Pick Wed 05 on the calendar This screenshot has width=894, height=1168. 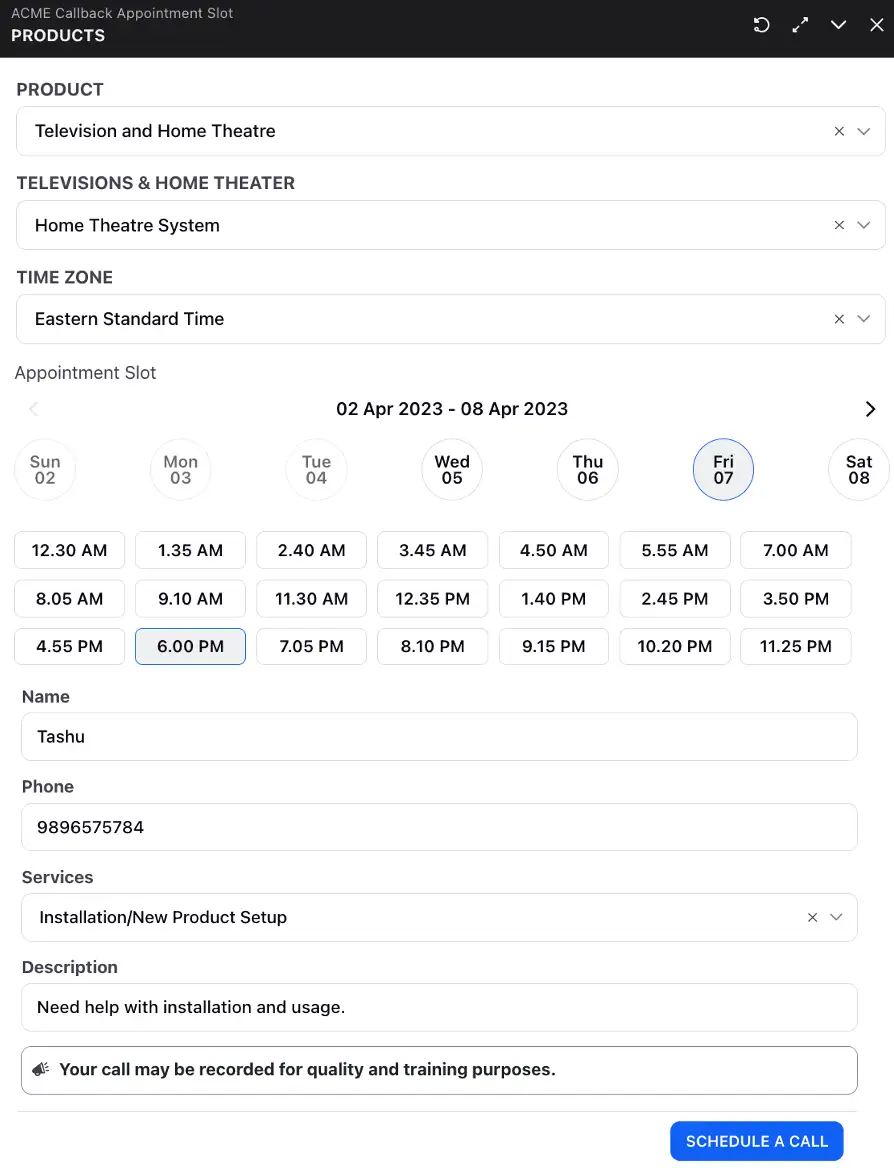452,470
